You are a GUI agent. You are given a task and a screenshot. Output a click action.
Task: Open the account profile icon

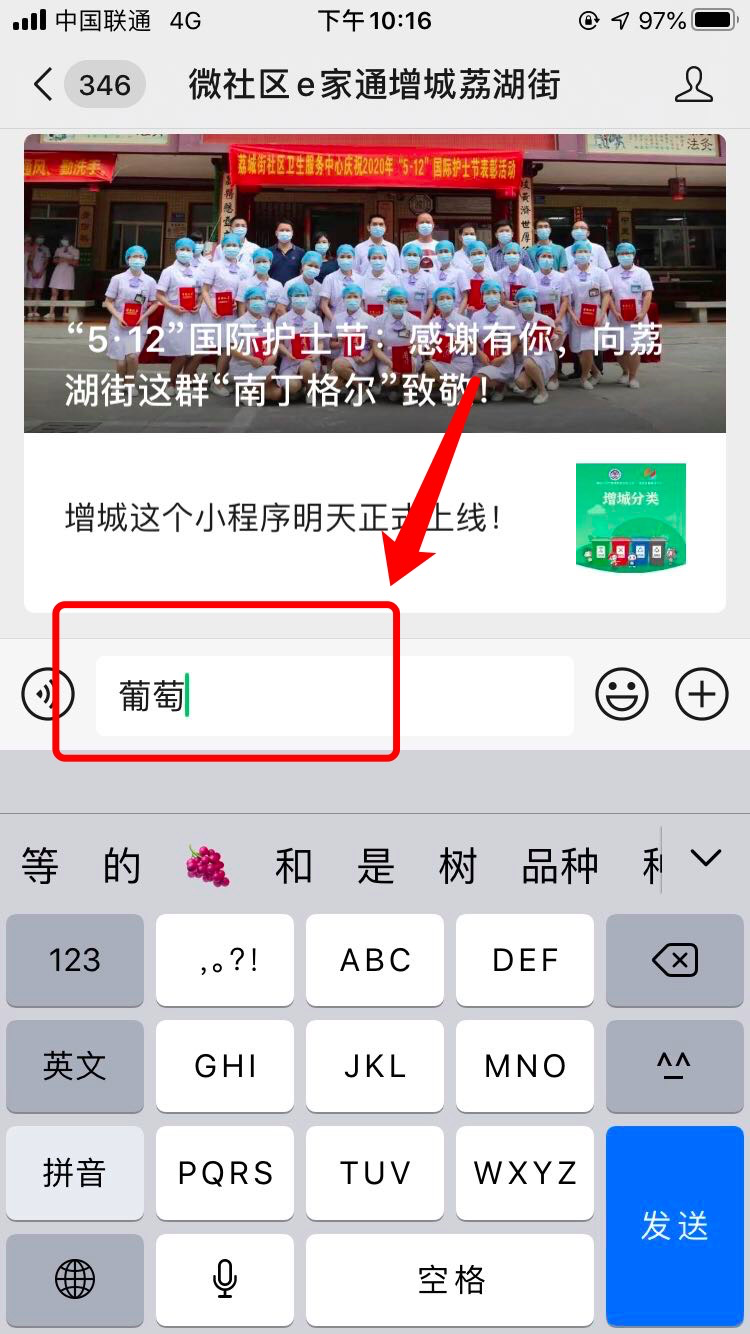tap(693, 85)
